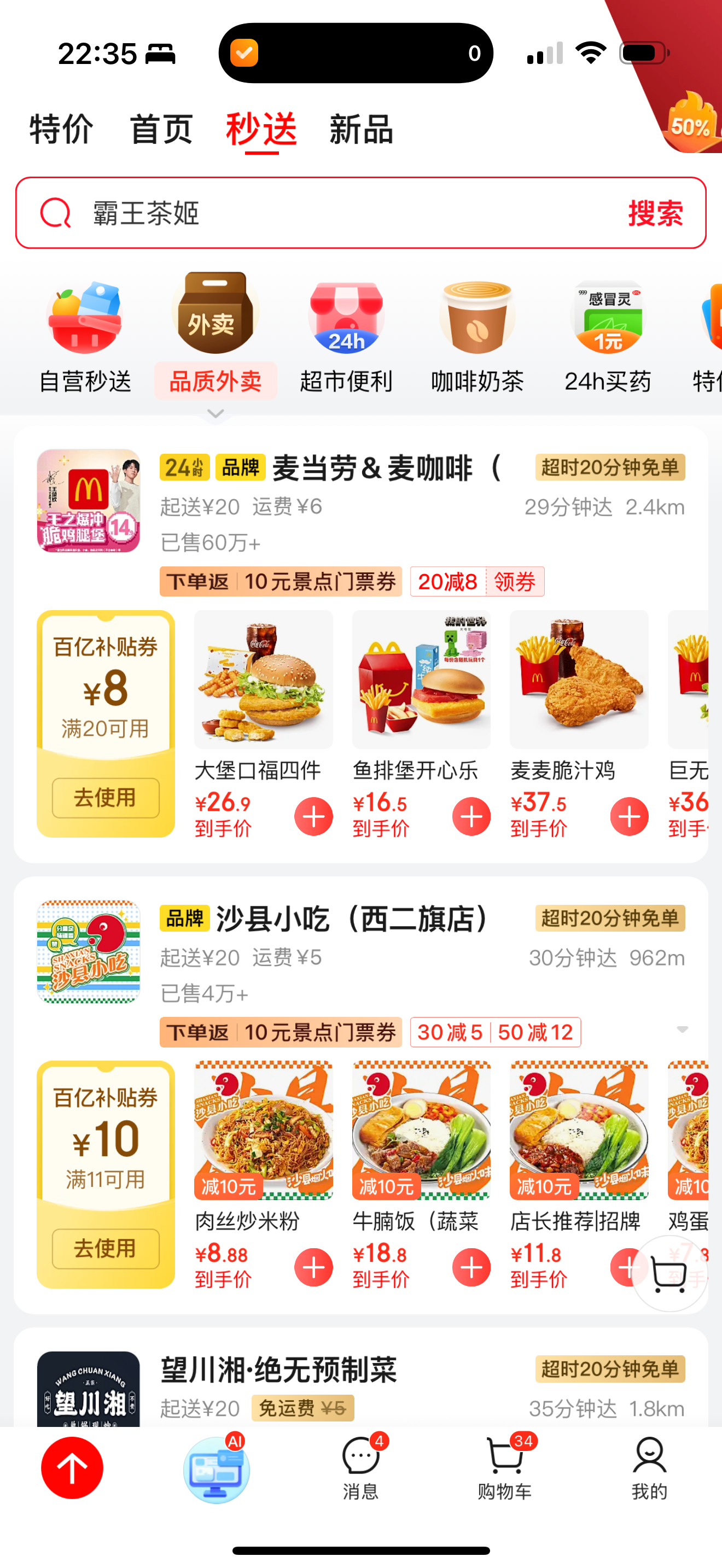Use the ¥10 百亿补贴券 coupon
Image resolution: width=722 pixels, height=1568 pixels.
pos(106,1249)
